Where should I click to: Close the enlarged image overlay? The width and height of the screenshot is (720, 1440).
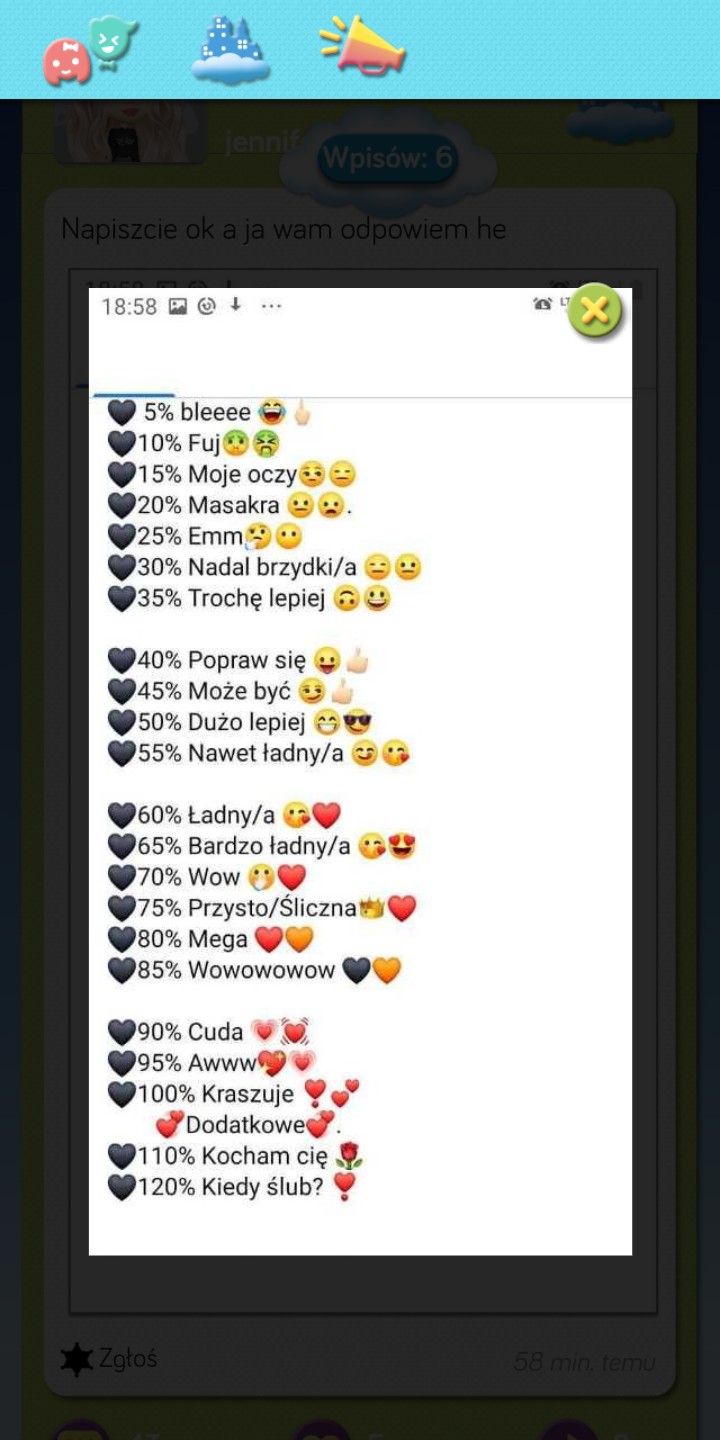(x=595, y=312)
